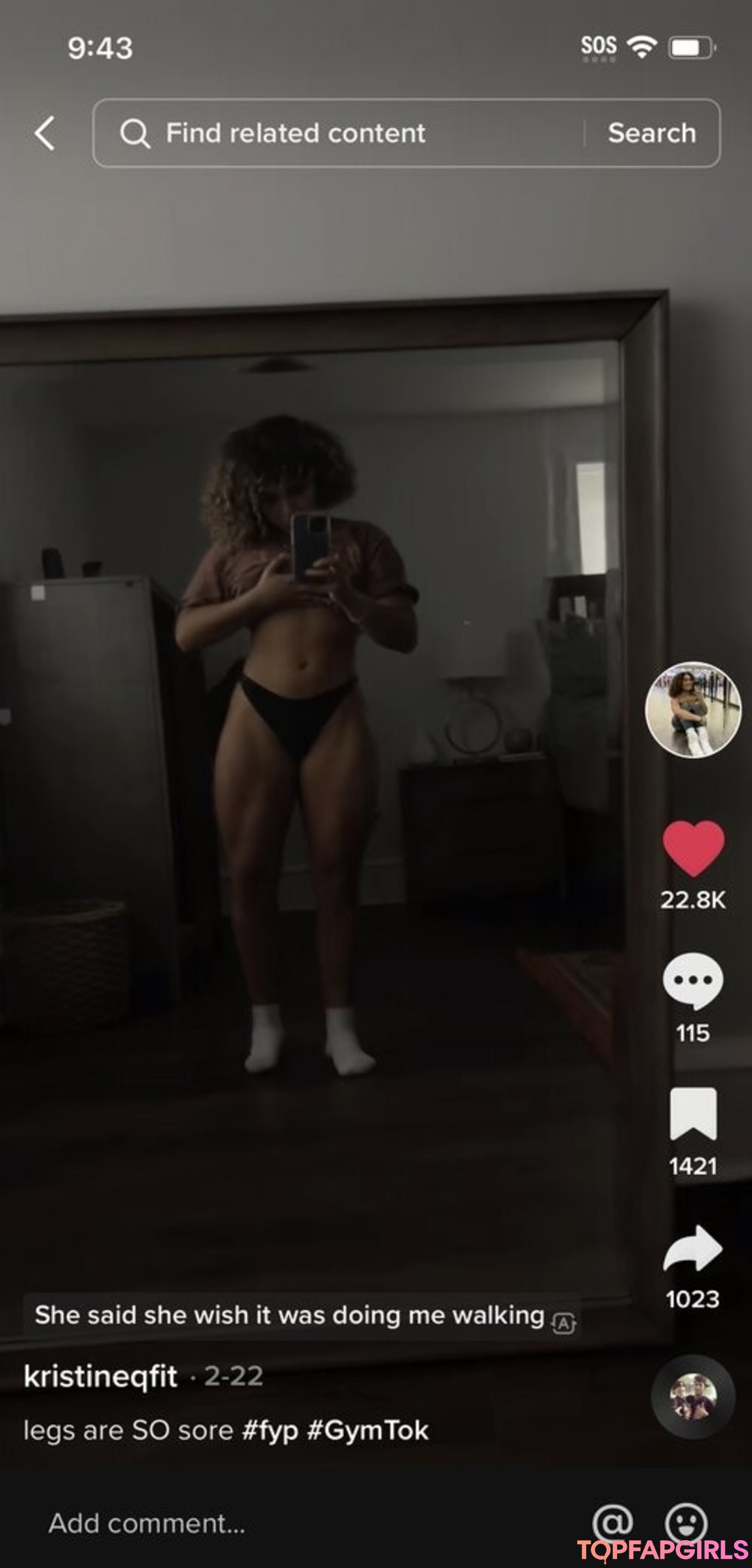Like this video with the heart
Viewport: 752px width, 1568px height.
tap(693, 848)
